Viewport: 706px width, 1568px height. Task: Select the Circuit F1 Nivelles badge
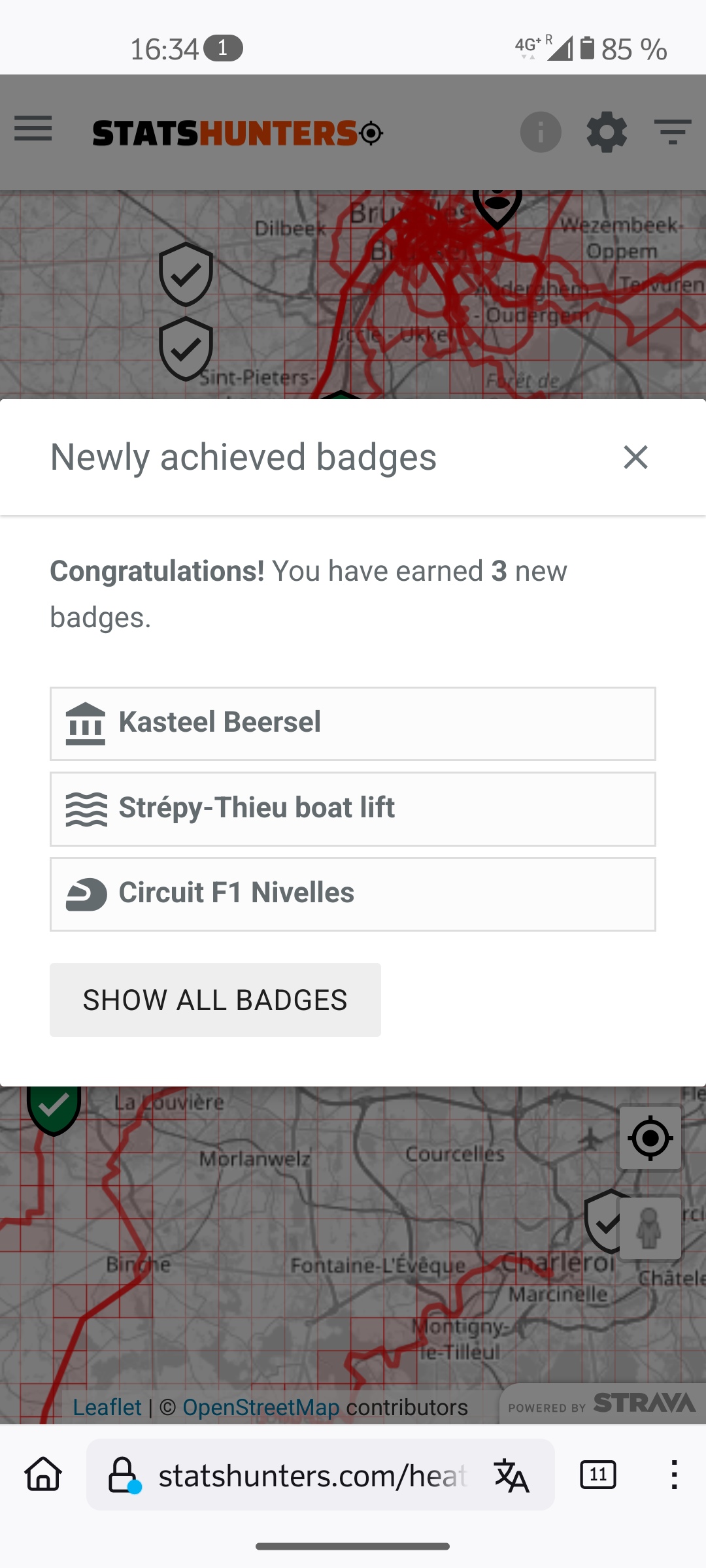click(353, 894)
